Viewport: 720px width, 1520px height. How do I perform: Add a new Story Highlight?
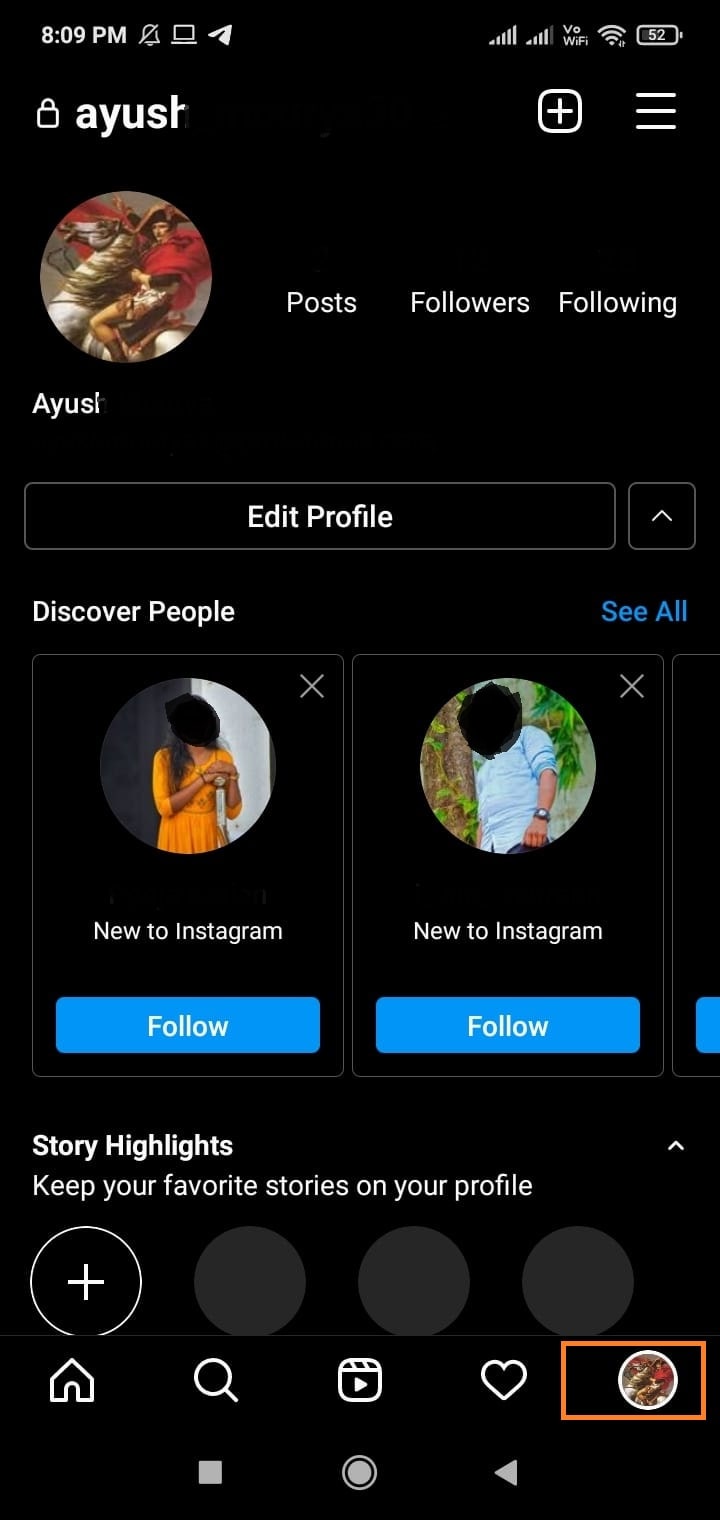tap(86, 1281)
